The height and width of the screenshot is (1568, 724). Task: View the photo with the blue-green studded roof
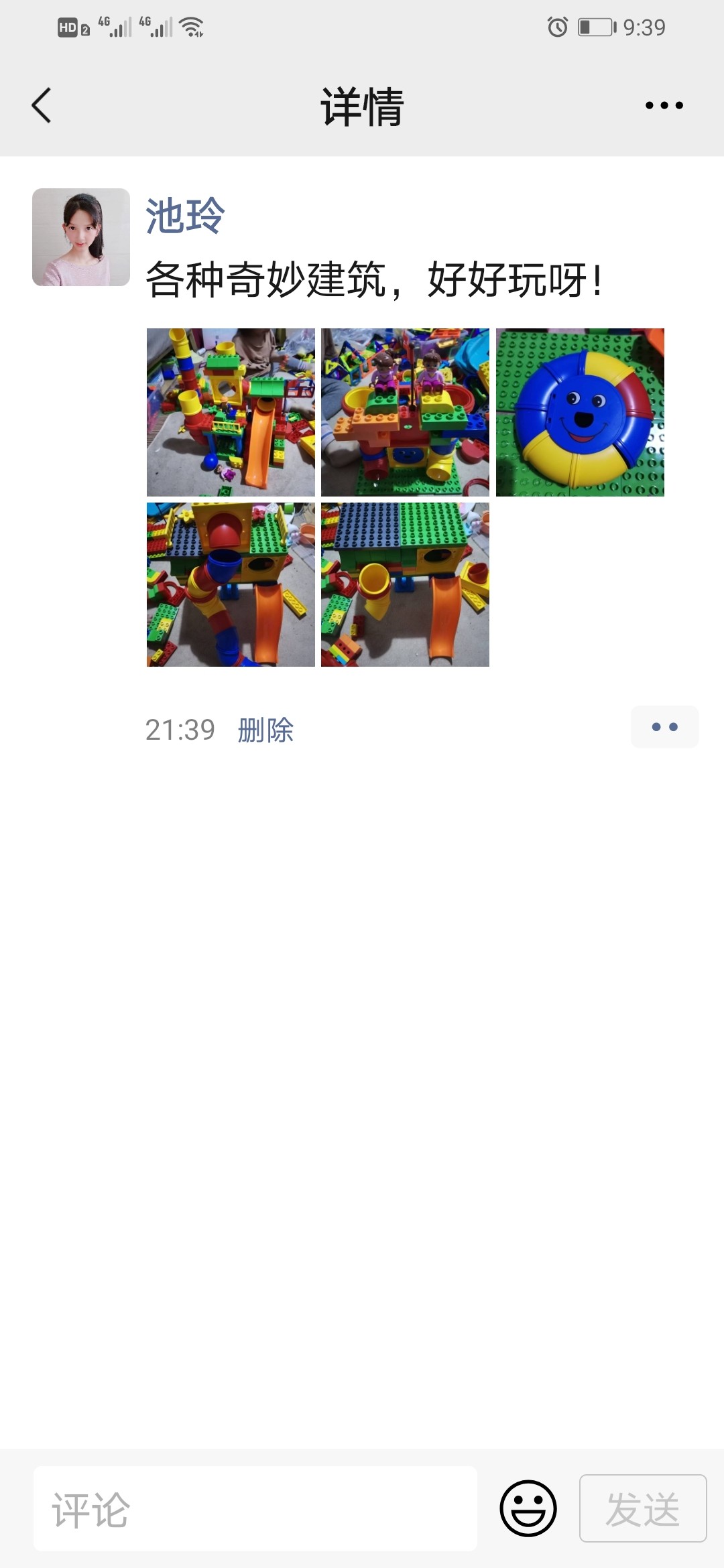click(x=405, y=584)
